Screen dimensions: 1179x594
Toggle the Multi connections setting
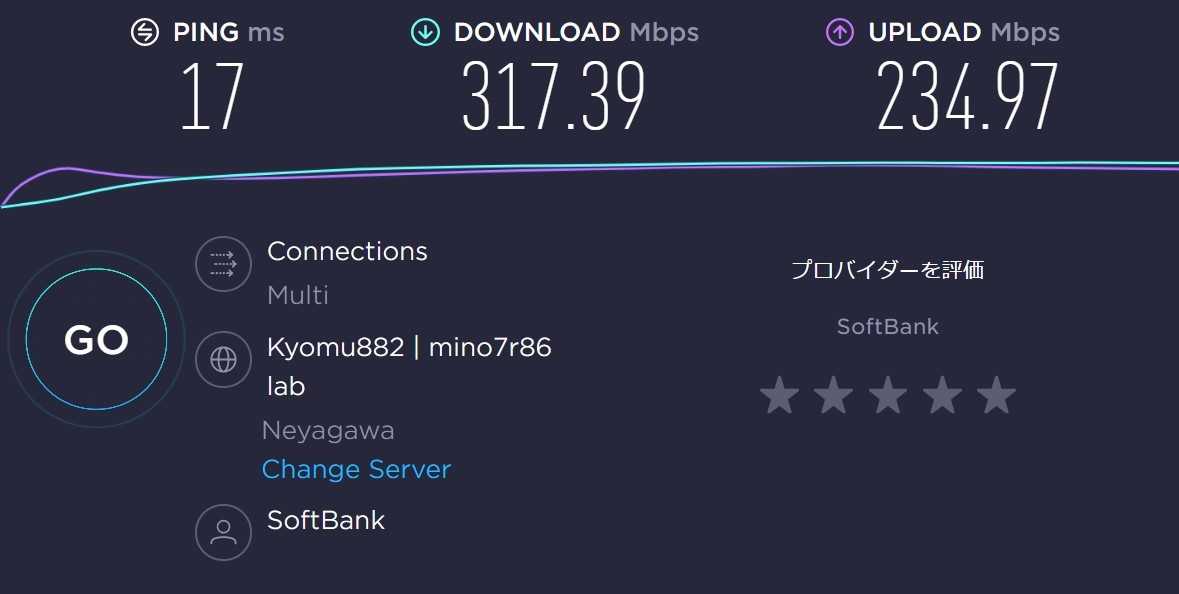[298, 295]
